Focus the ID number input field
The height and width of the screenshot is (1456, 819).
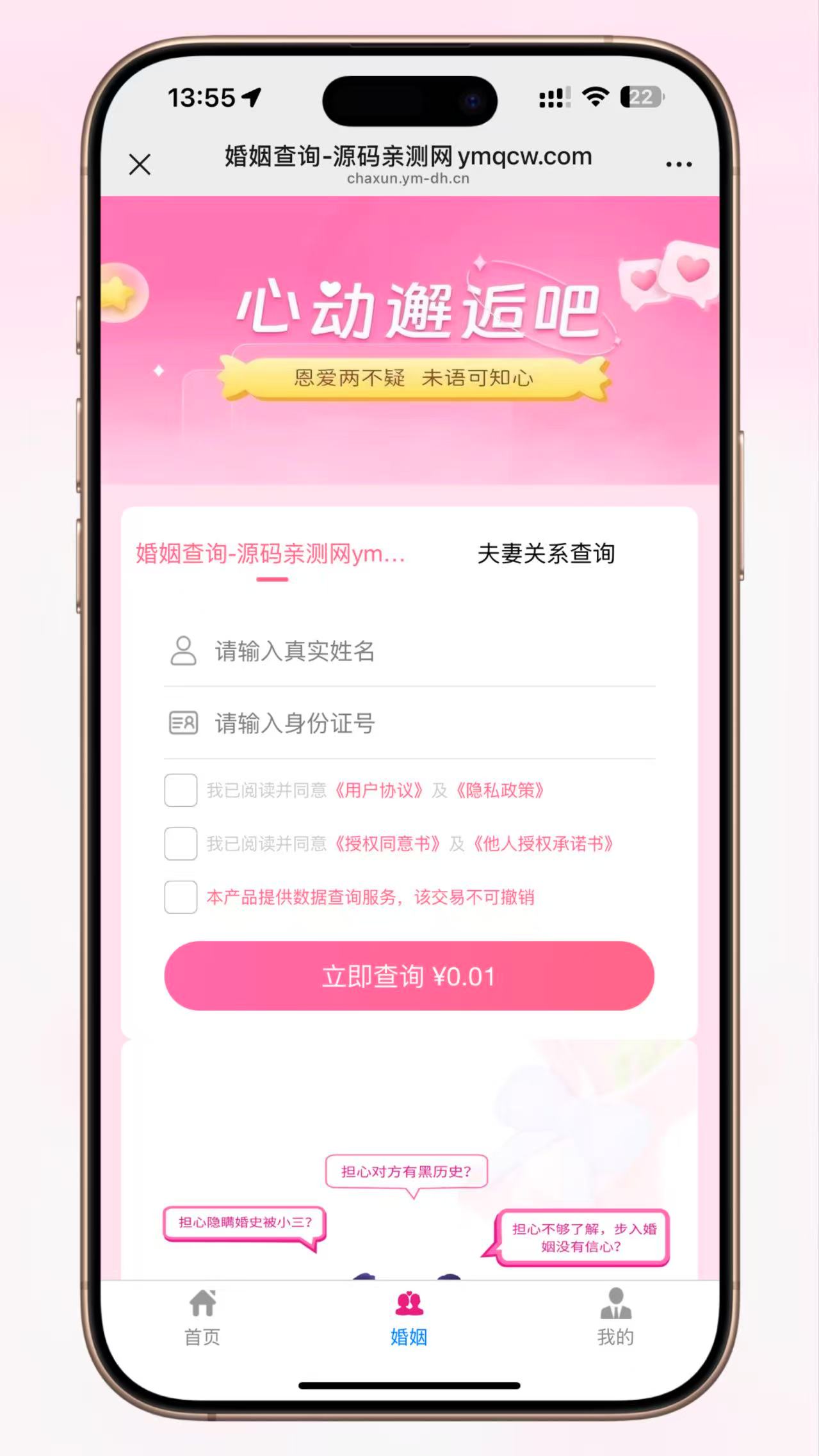pyautogui.click(x=410, y=723)
